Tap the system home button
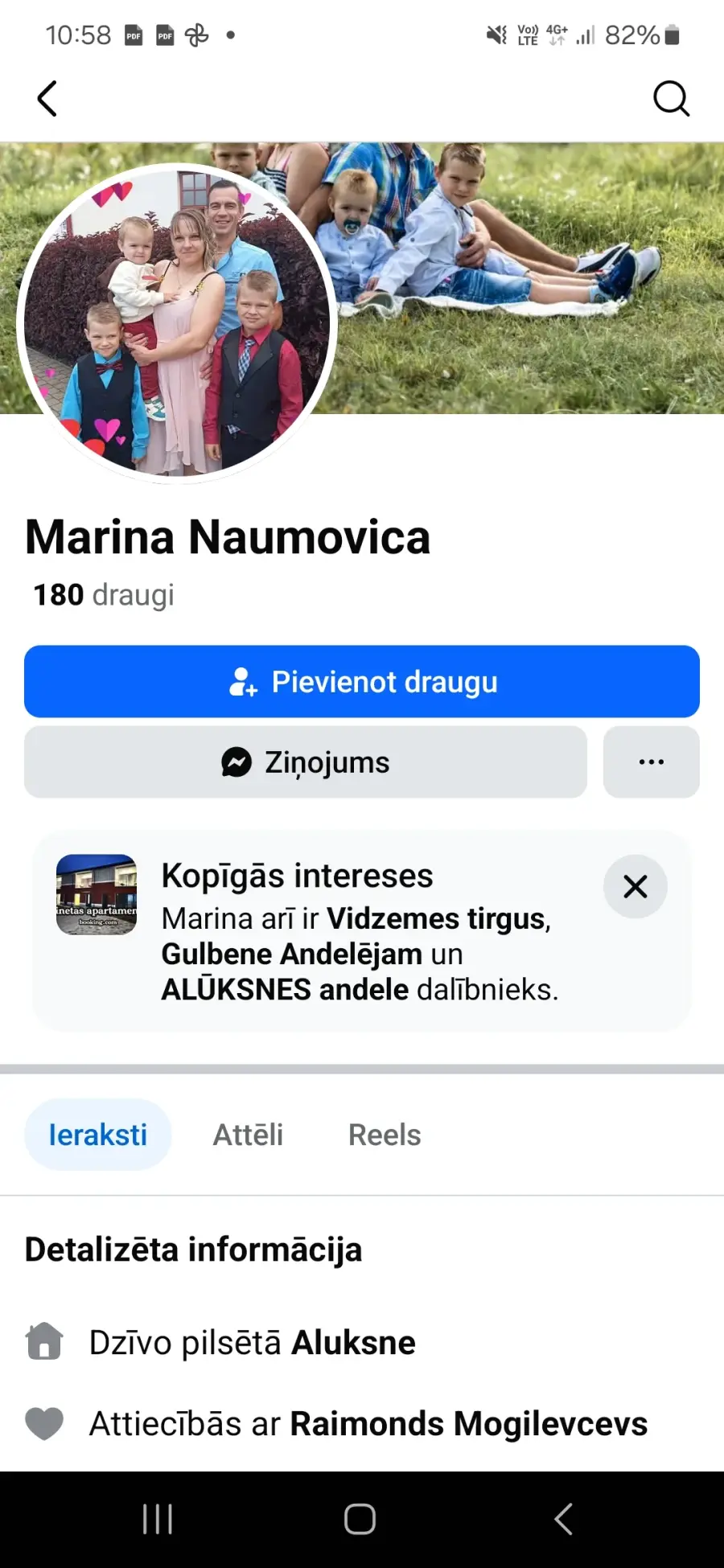This screenshot has width=724, height=1568. click(x=360, y=1519)
